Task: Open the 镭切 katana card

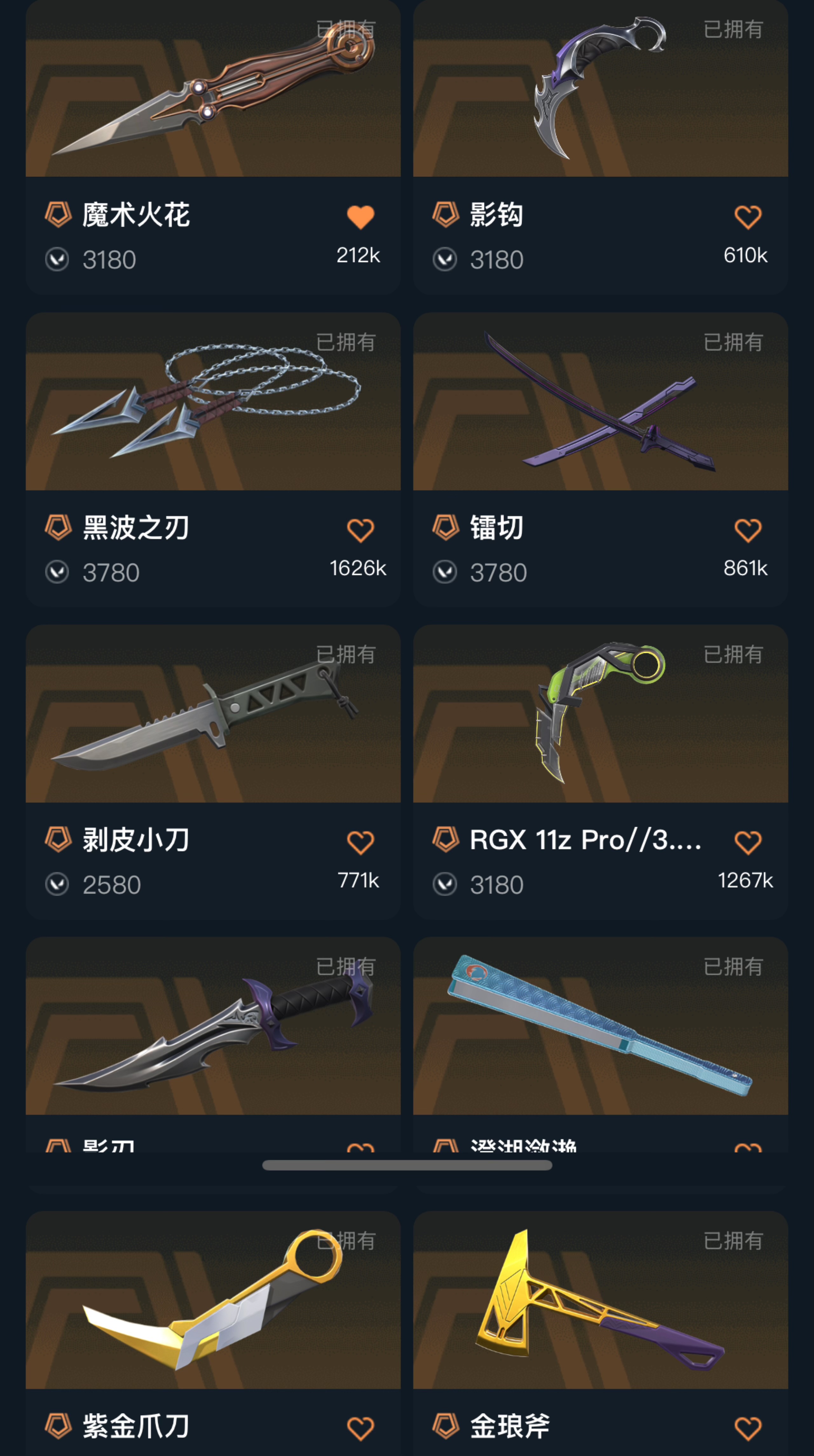Action: click(600, 403)
